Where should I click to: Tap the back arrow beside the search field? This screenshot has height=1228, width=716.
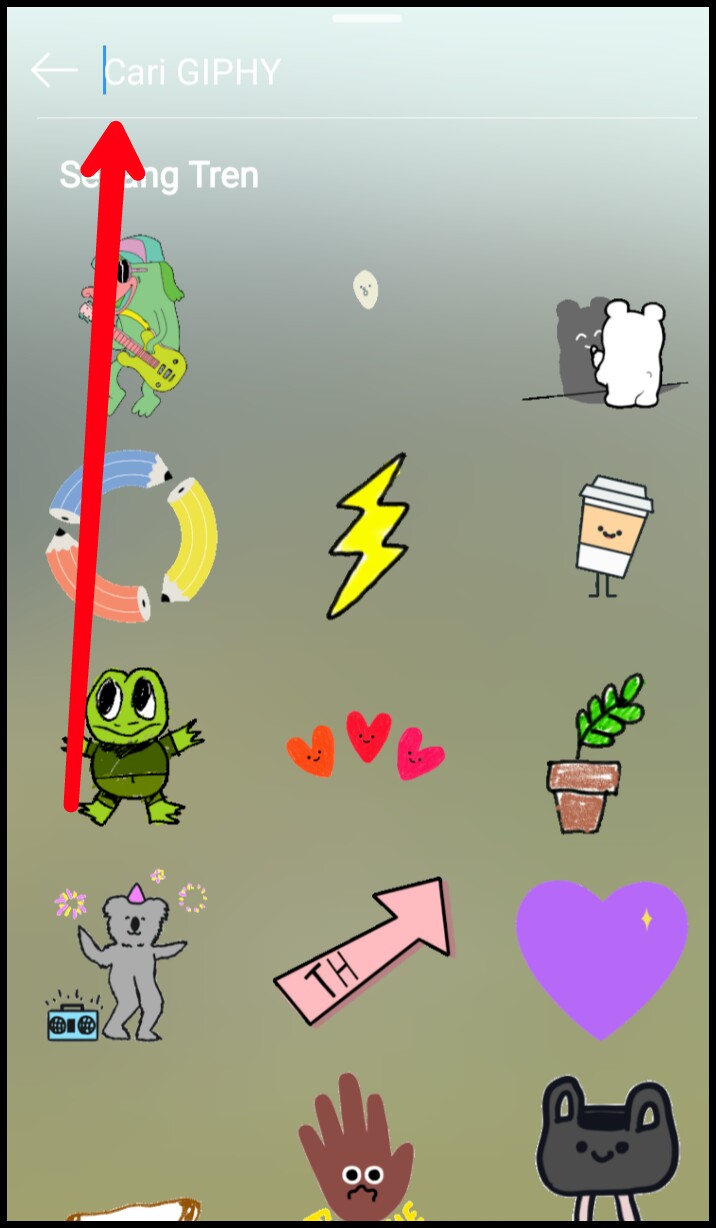coord(54,70)
